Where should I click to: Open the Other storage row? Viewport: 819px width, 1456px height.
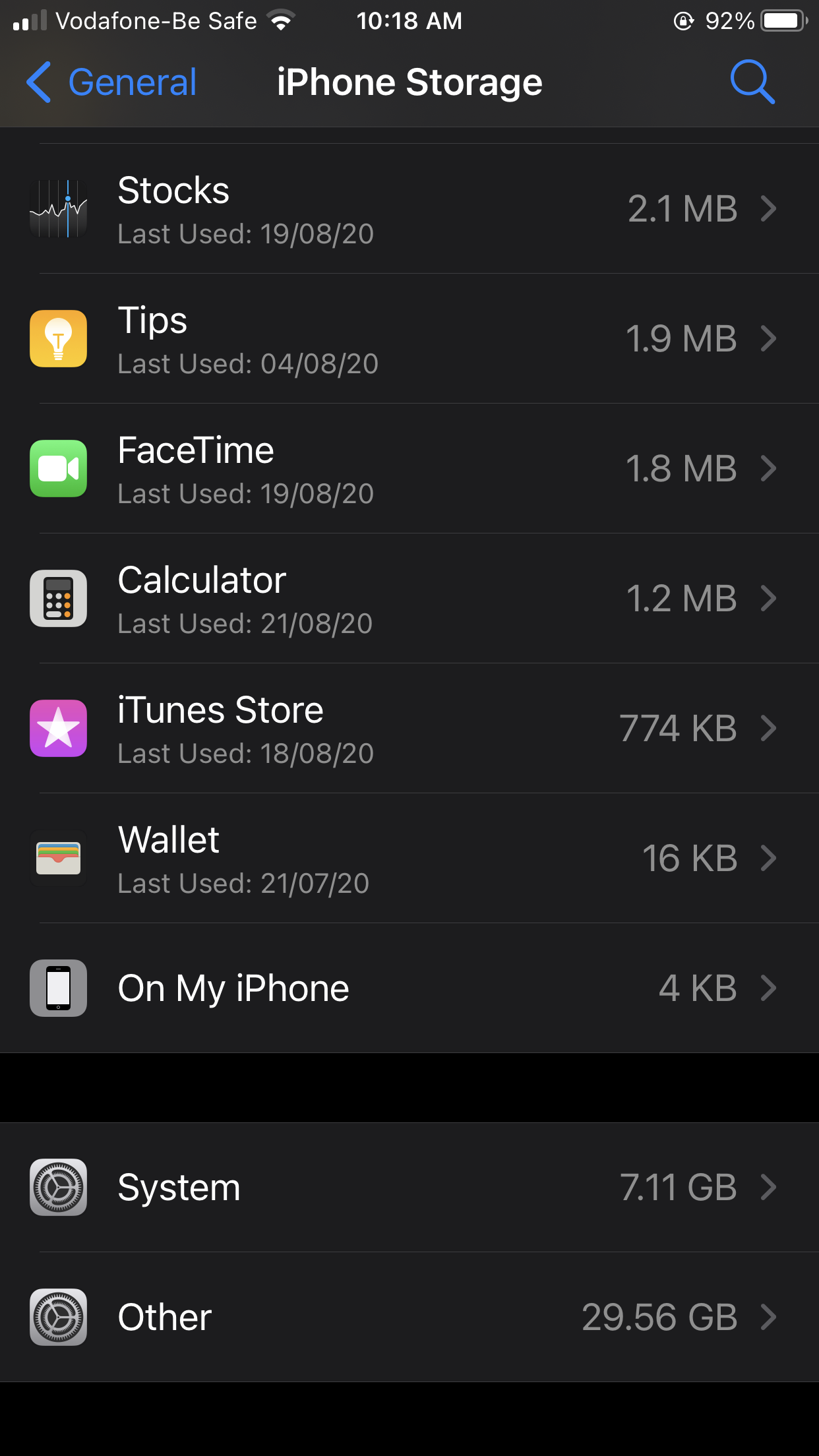[x=409, y=1318]
